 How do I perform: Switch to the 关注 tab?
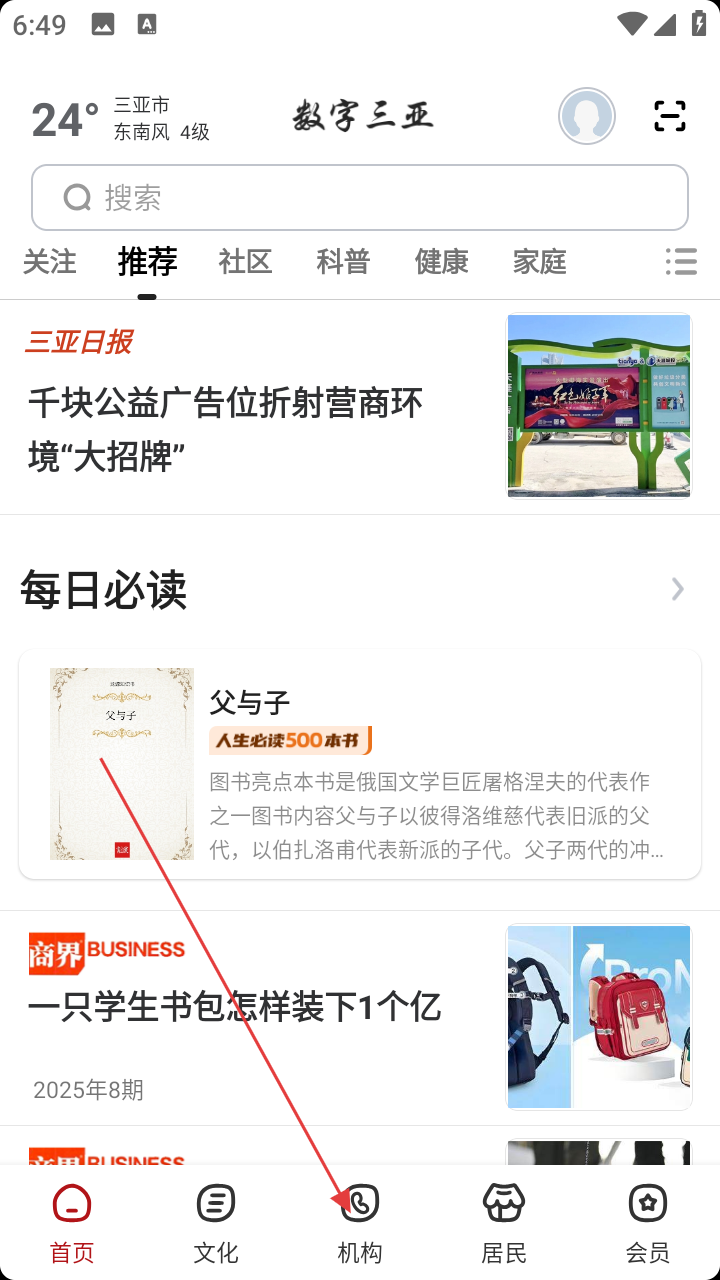point(49,262)
